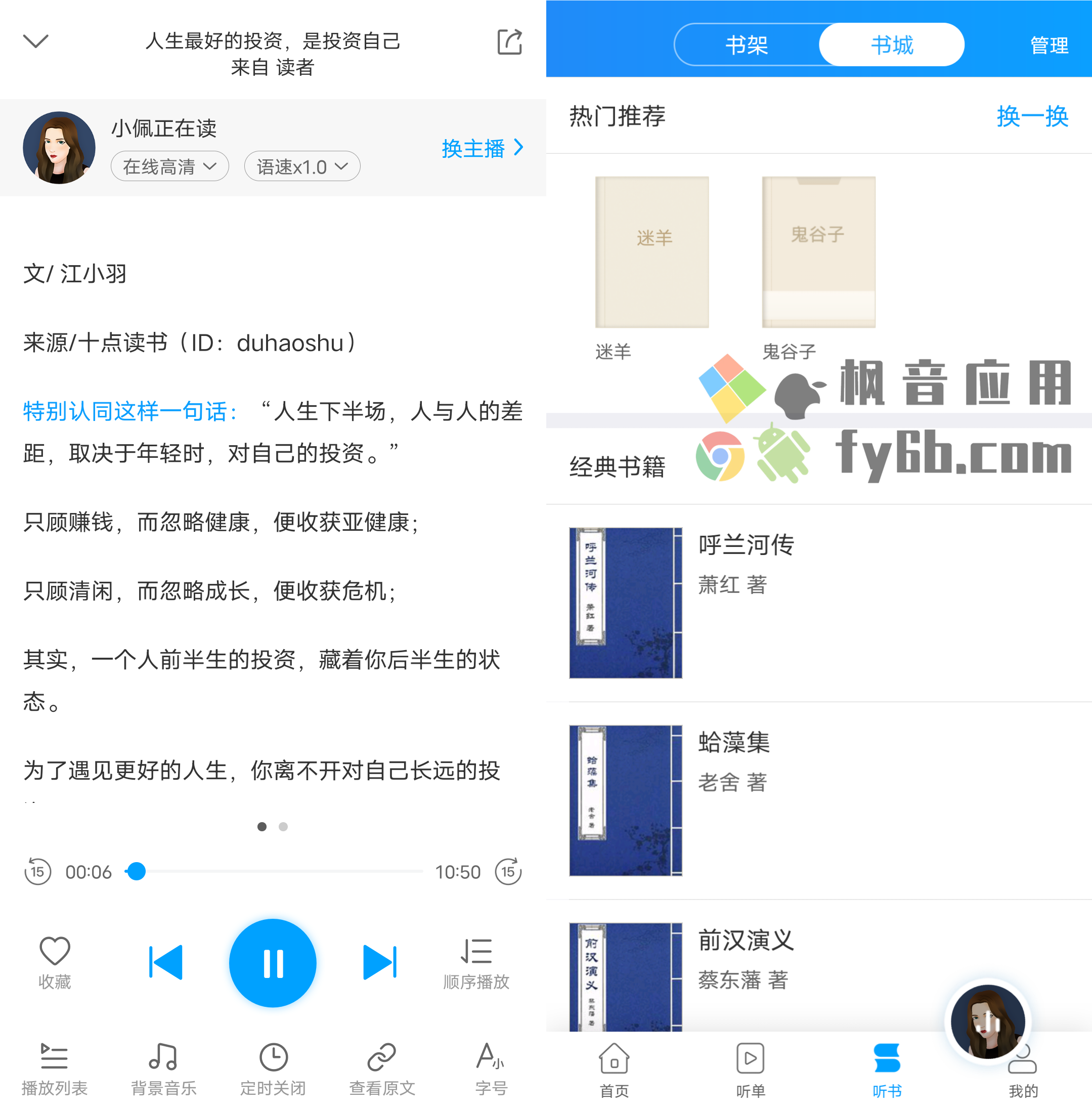Tap 管理 to manage books
Image resolution: width=1092 pixels, height=1107 pixels.
point(1049,45)
